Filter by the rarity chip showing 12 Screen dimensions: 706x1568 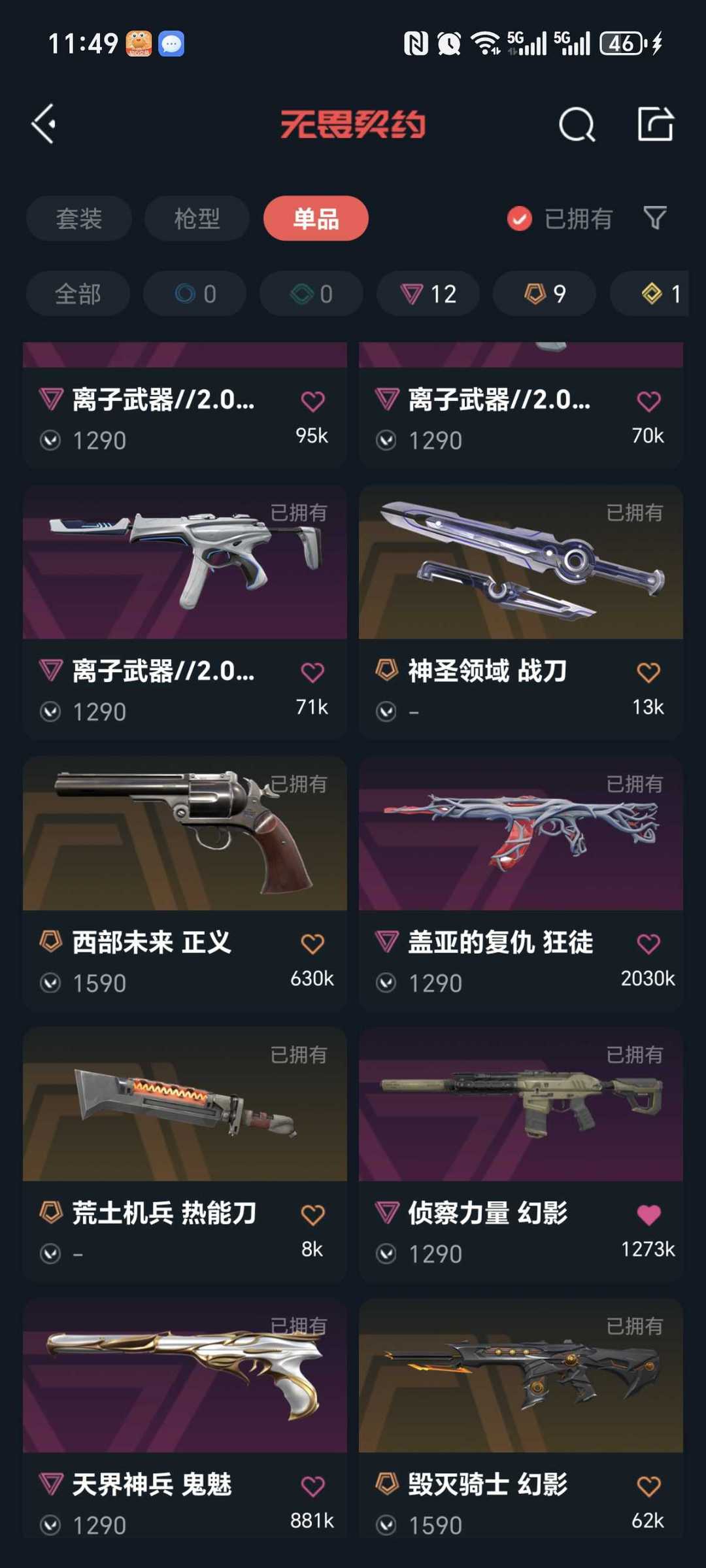(428, 294)
